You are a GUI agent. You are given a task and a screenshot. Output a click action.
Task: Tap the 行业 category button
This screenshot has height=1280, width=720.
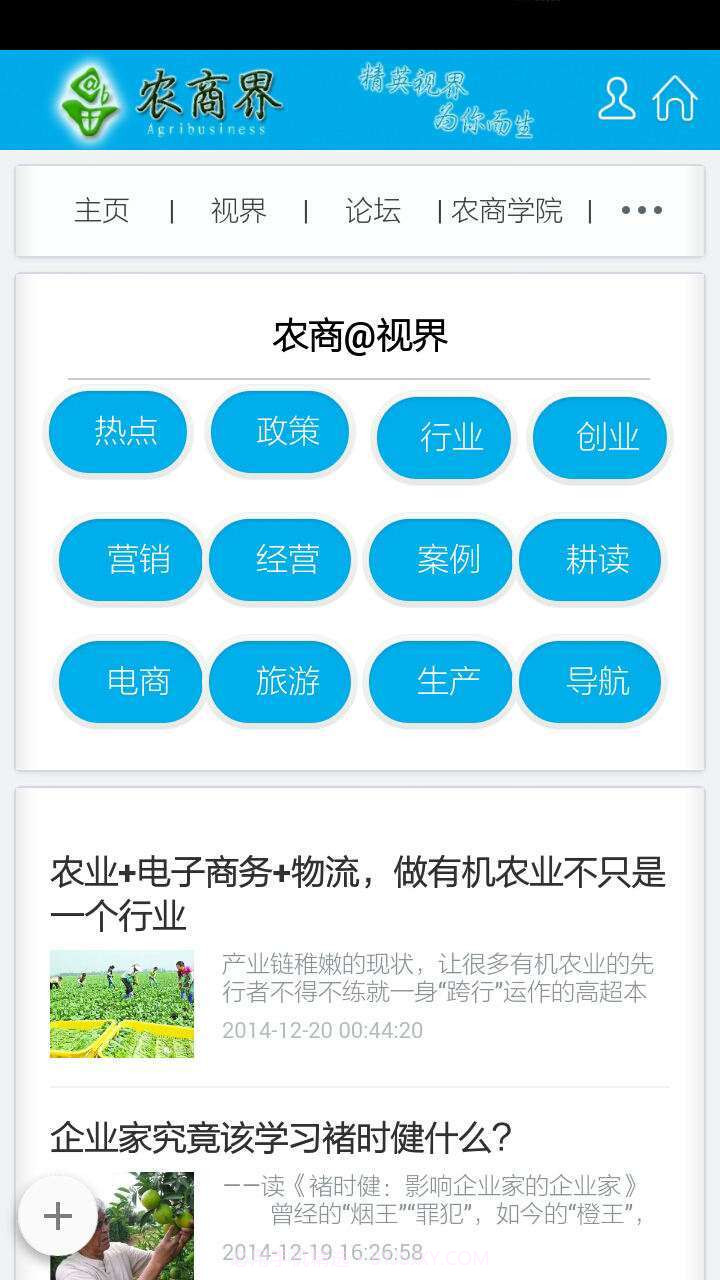coord(443,437)
